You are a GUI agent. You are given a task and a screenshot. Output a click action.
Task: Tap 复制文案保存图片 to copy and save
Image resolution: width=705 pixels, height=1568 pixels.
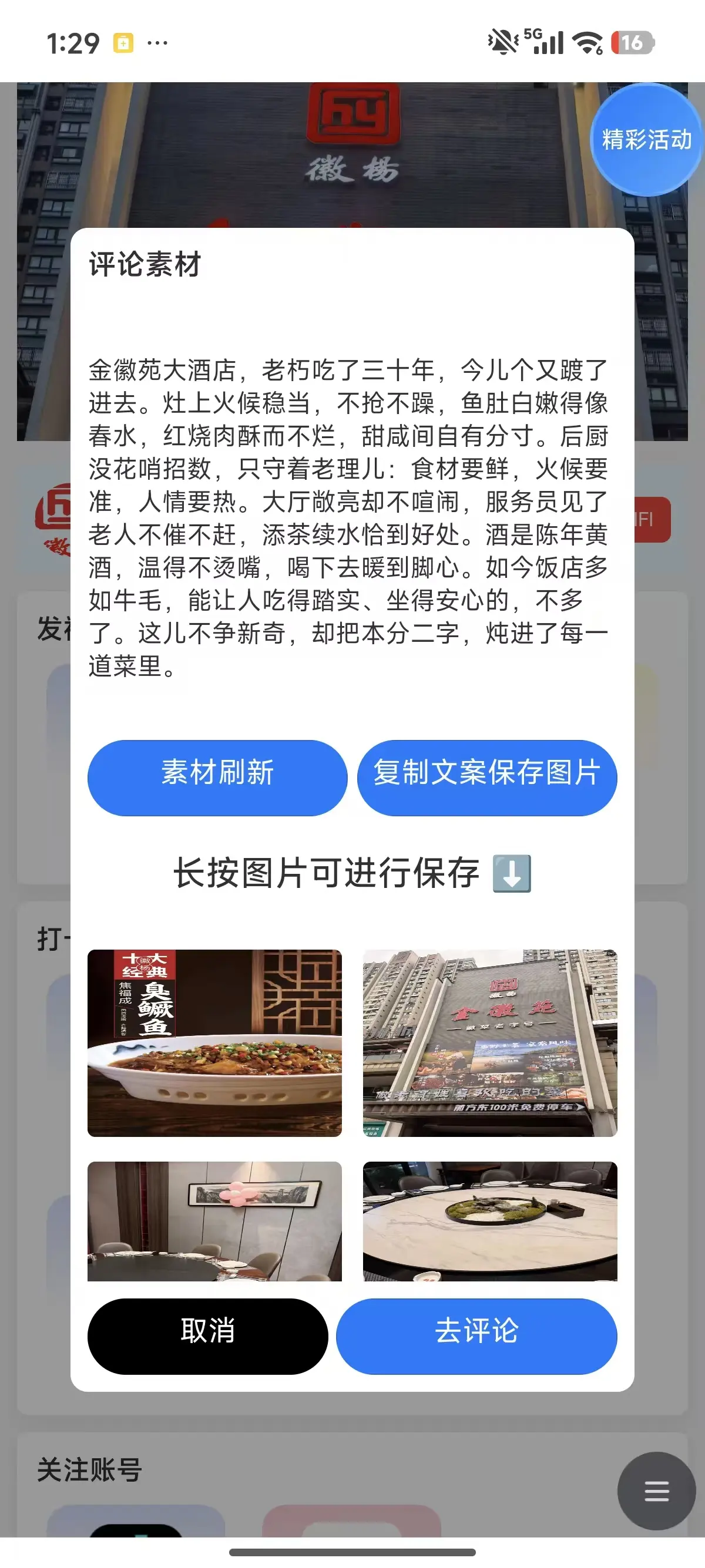pyautogui.click(x=487, y=777)
